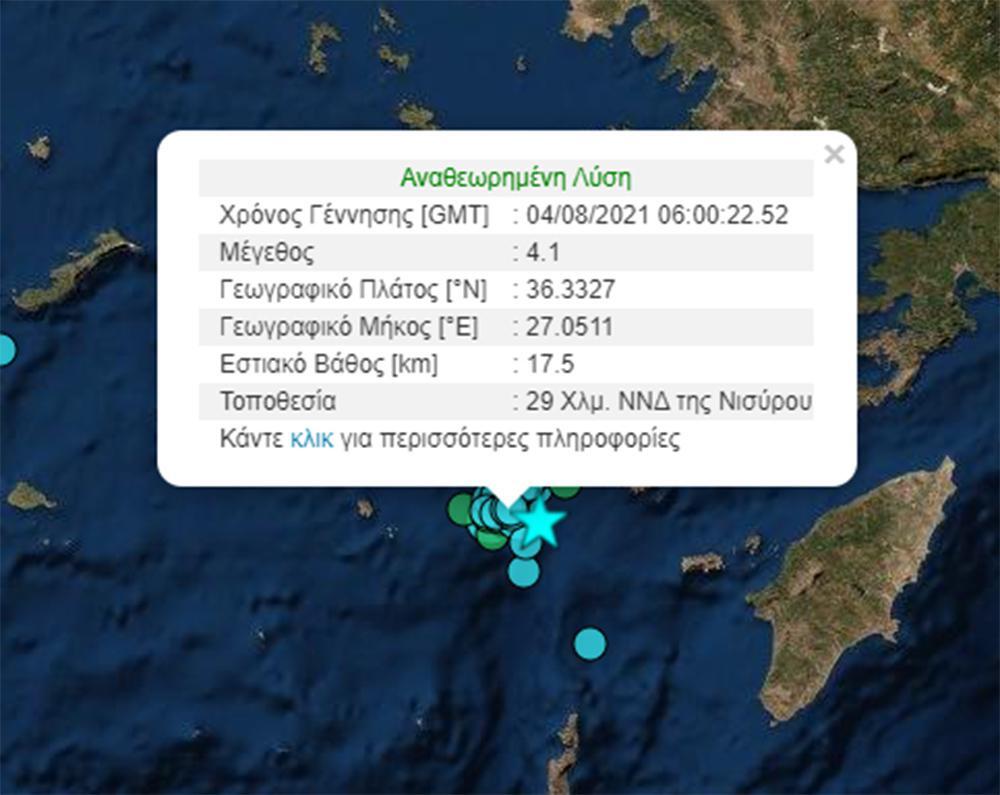Image resolution: width=1000 pixels, height=795 pixels.
Task: Select the cyan star epicenter marker
Action: [x=542, y=521]
